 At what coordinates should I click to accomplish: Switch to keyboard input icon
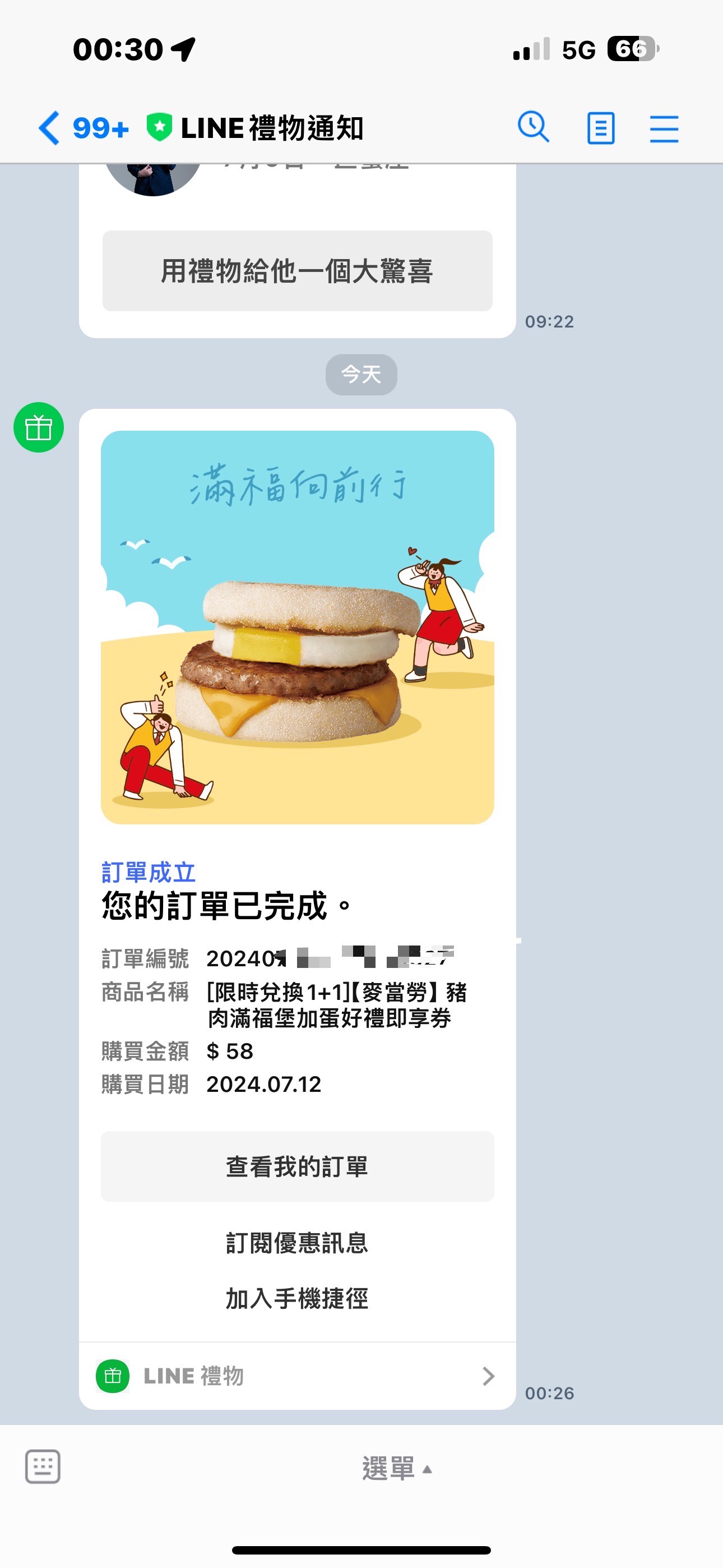[43, 1466]
